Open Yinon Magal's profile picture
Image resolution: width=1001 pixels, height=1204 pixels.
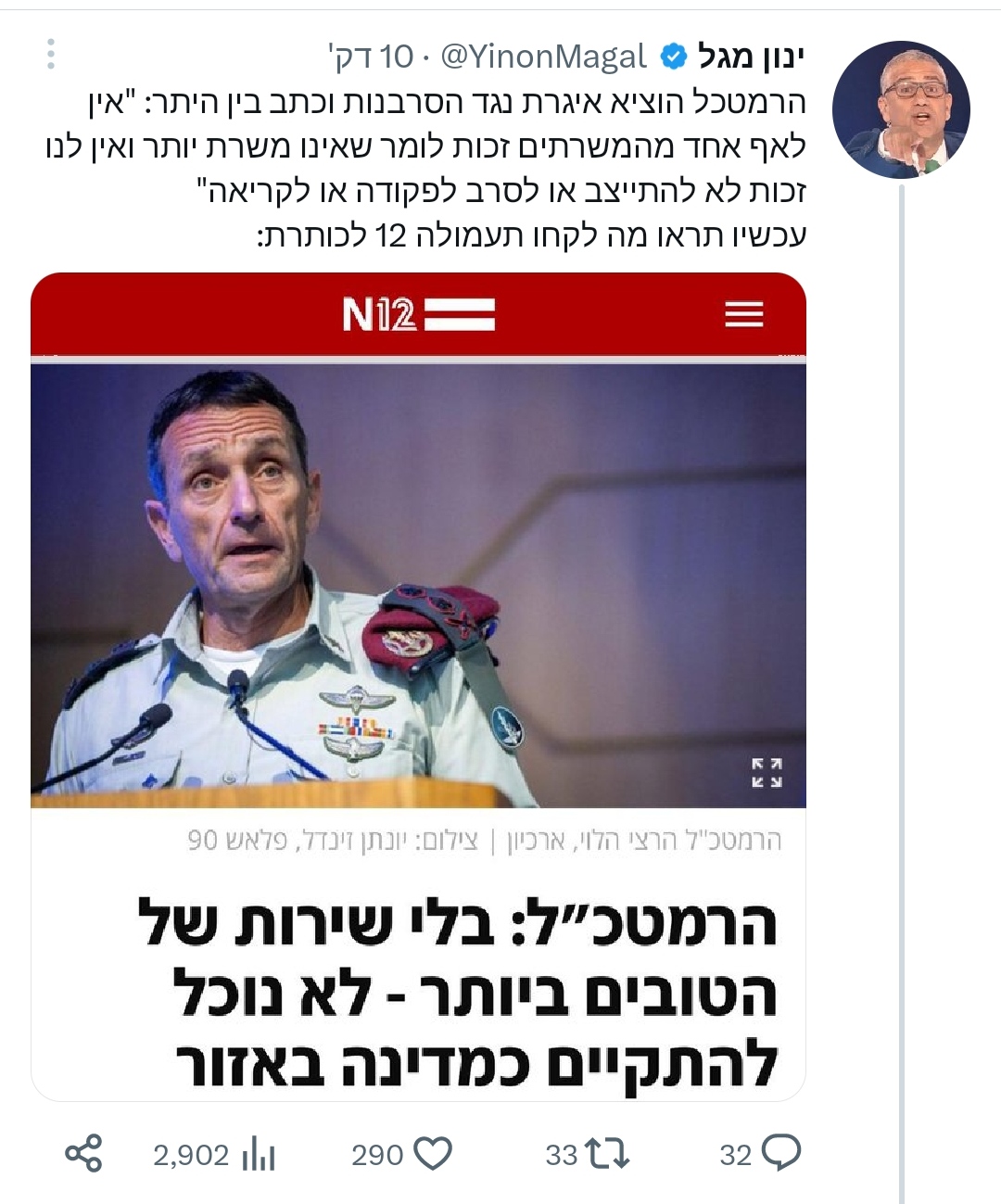[900, 109]
